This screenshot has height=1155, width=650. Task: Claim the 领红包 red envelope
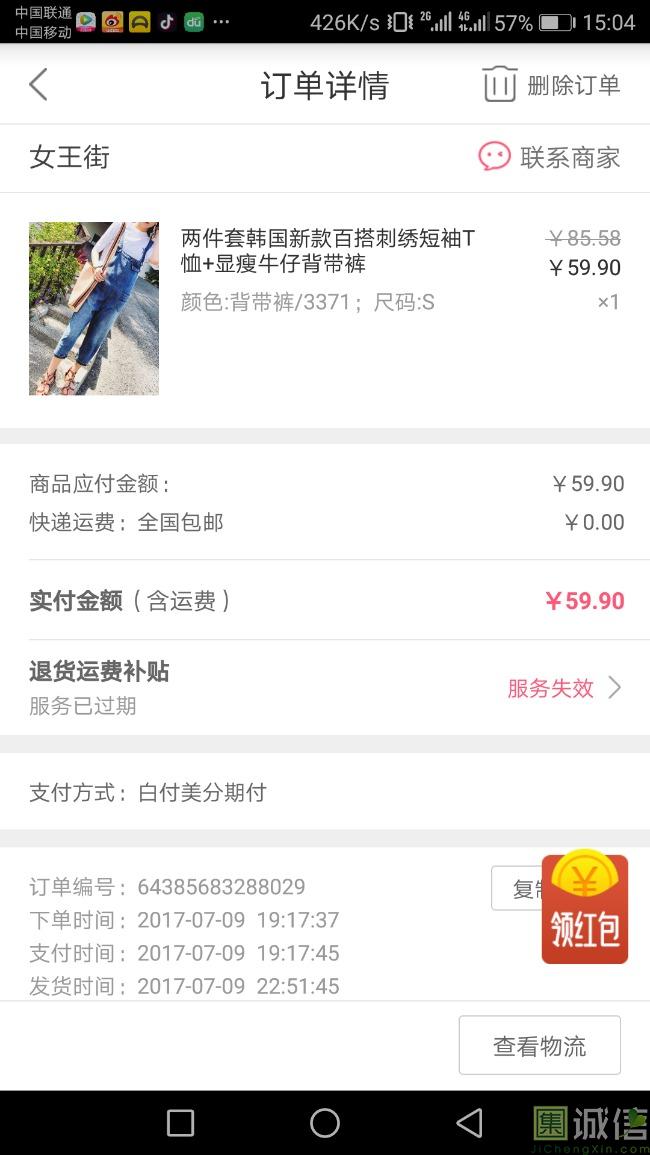click(585, 908)
